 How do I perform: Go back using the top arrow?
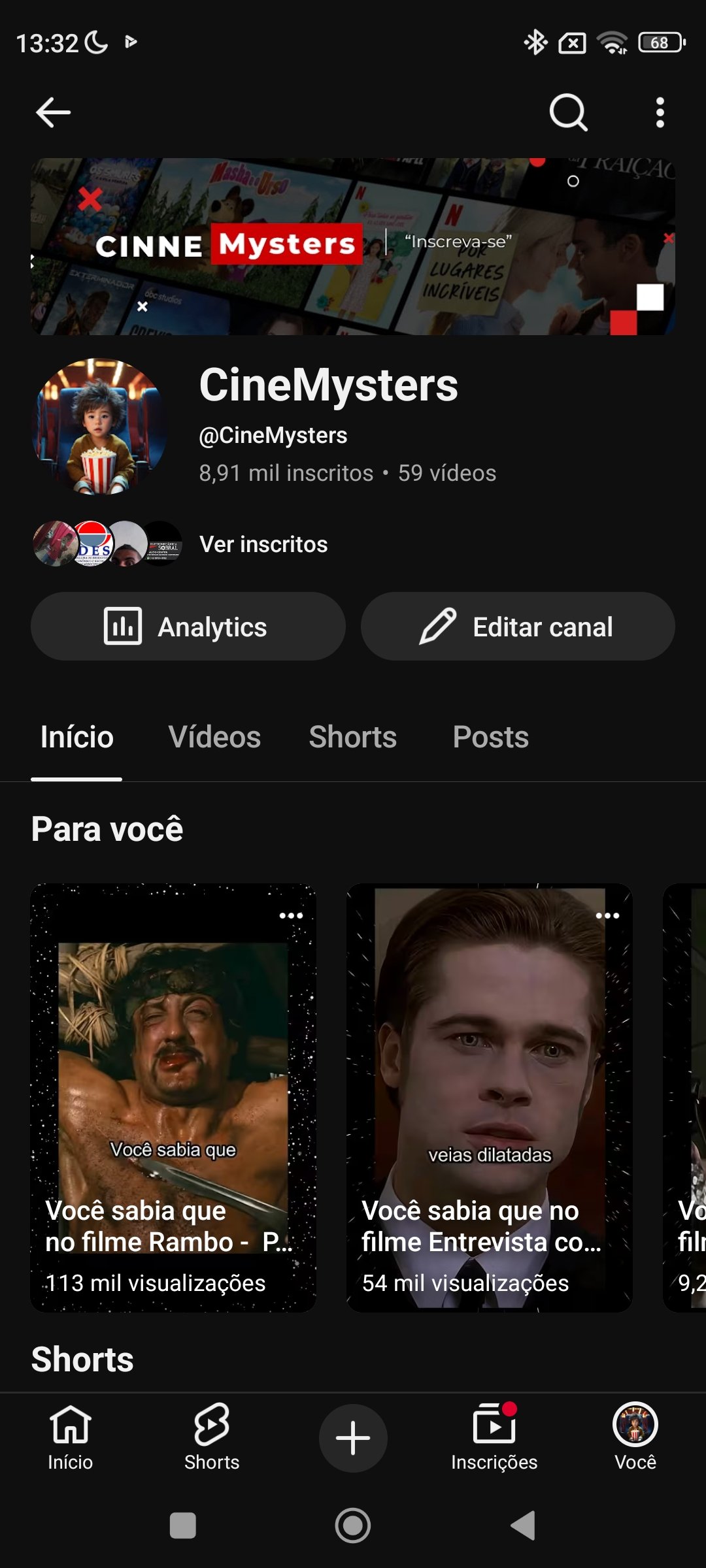[x=54, y=112]
